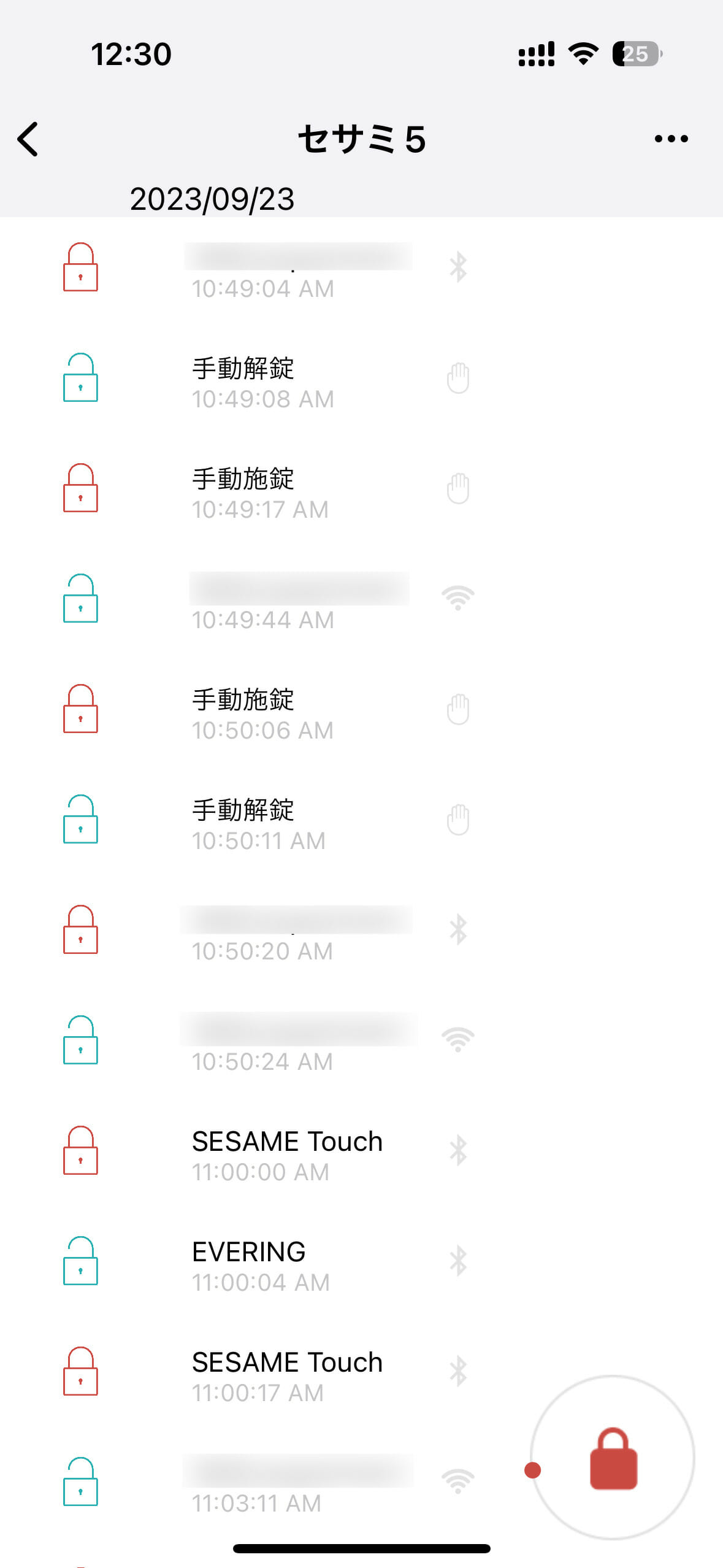Open the three-dot overflow menu
This screenshot has width=723, height=1568.
[671, 139]
